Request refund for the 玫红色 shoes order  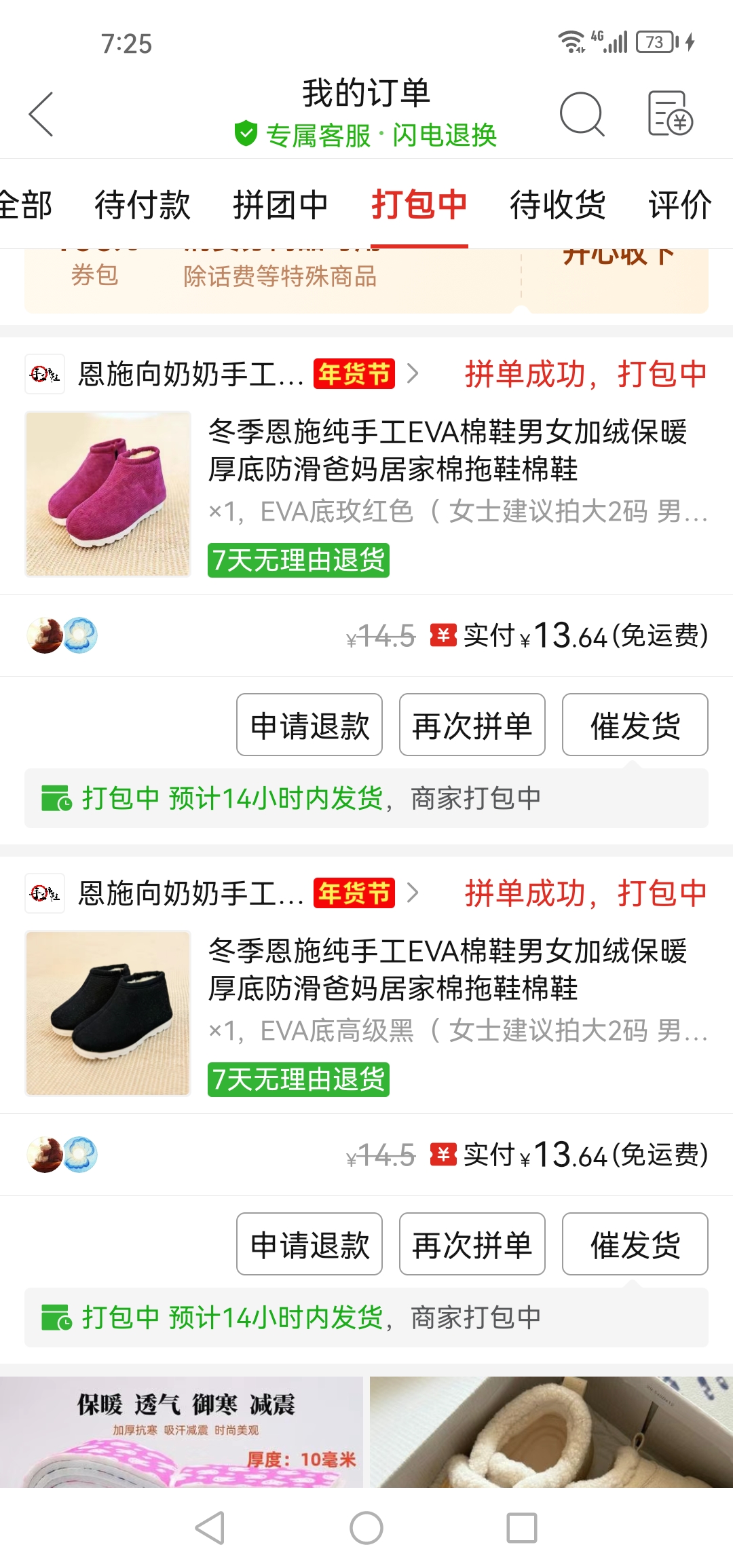click(309, 725)
